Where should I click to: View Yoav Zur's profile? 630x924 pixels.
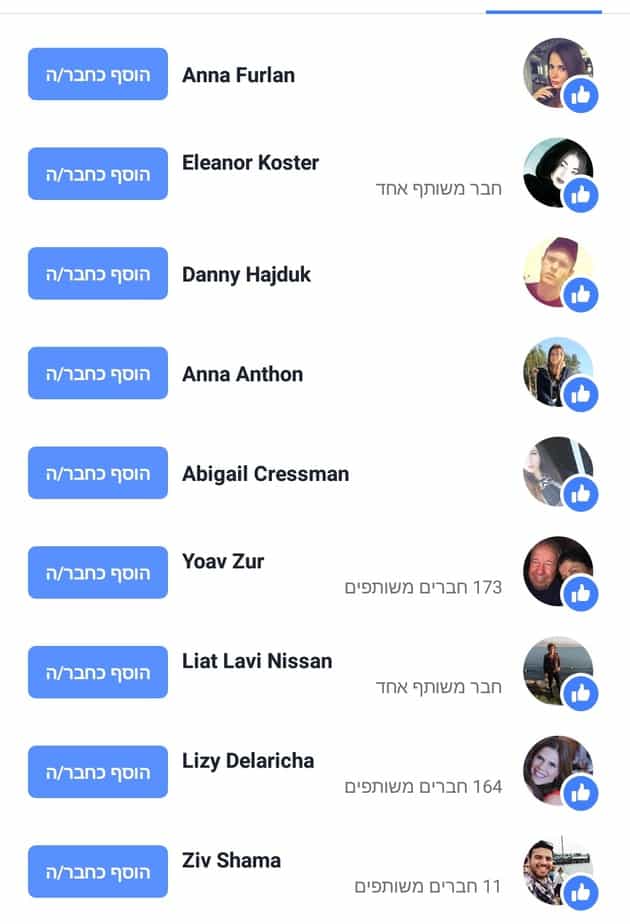[x=223, y=561]
